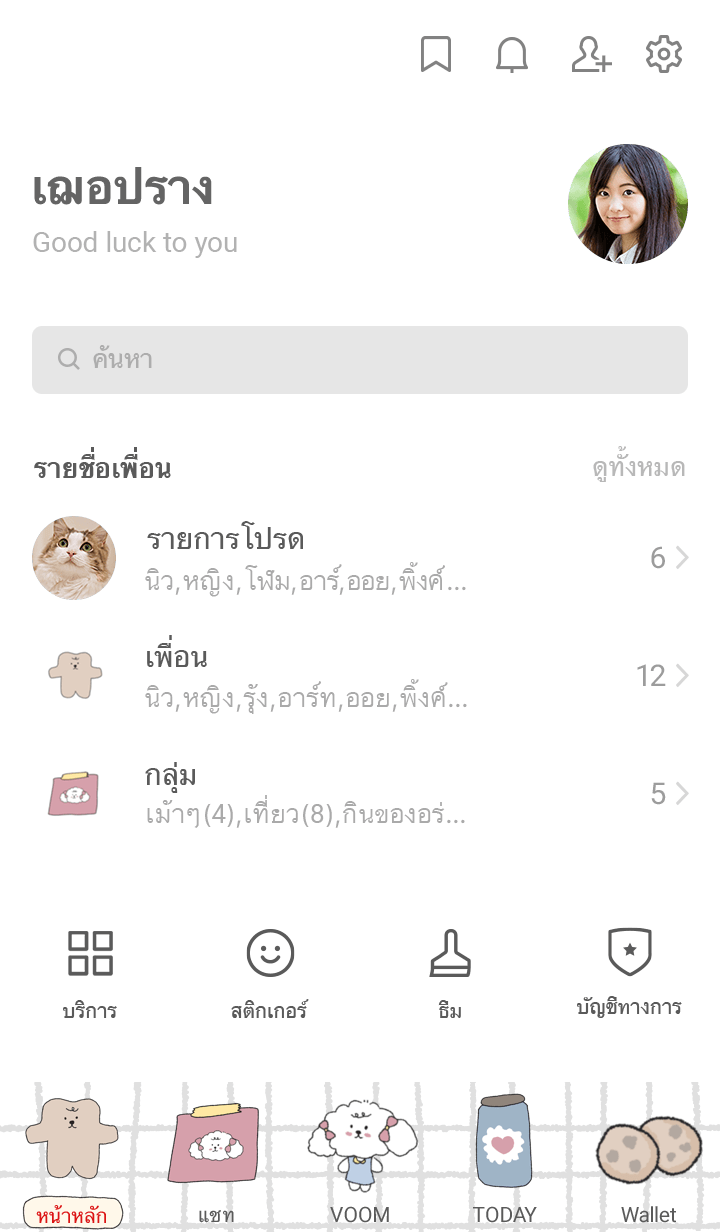Open บริการ services
720x1232 pixels.
point(90,972)
